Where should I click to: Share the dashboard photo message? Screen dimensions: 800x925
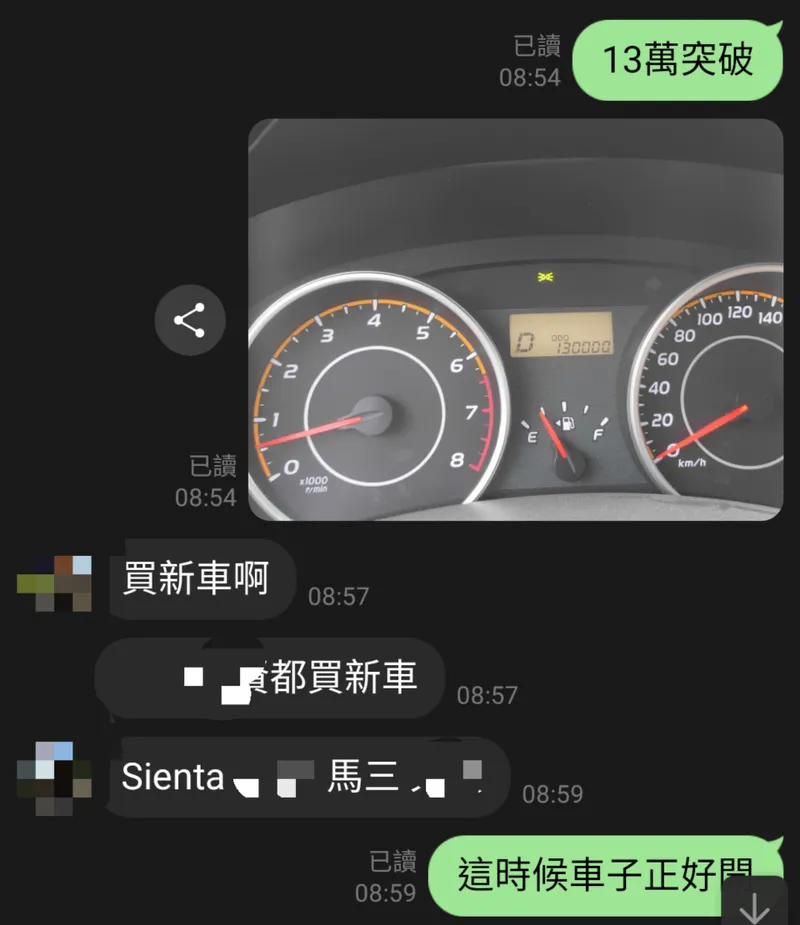[189, 321]
